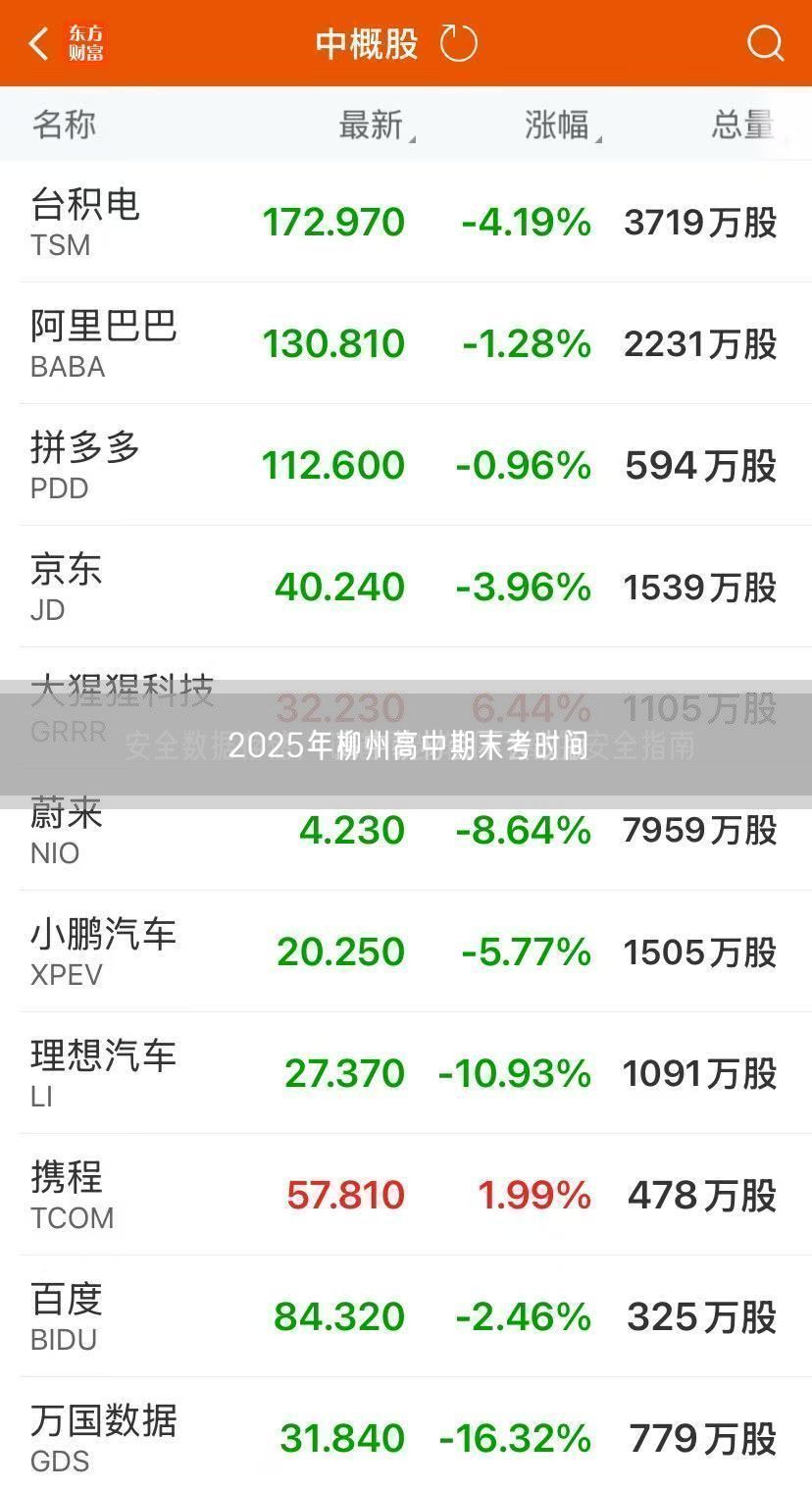View the 理想汽车 LI row
The width and height of the screenshot is (812, 1490).
tap(406, 1074)
